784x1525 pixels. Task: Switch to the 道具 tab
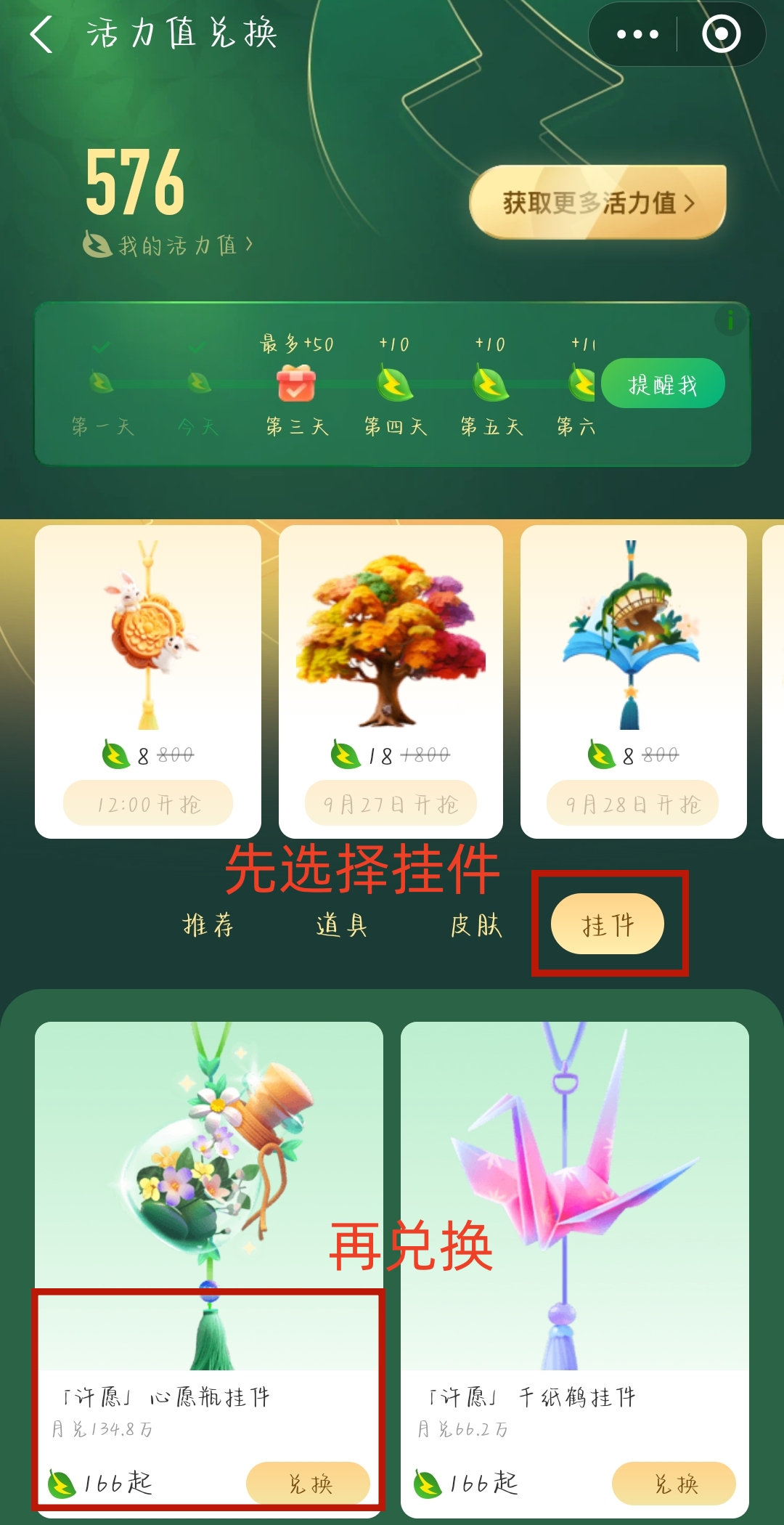point(341,925)
